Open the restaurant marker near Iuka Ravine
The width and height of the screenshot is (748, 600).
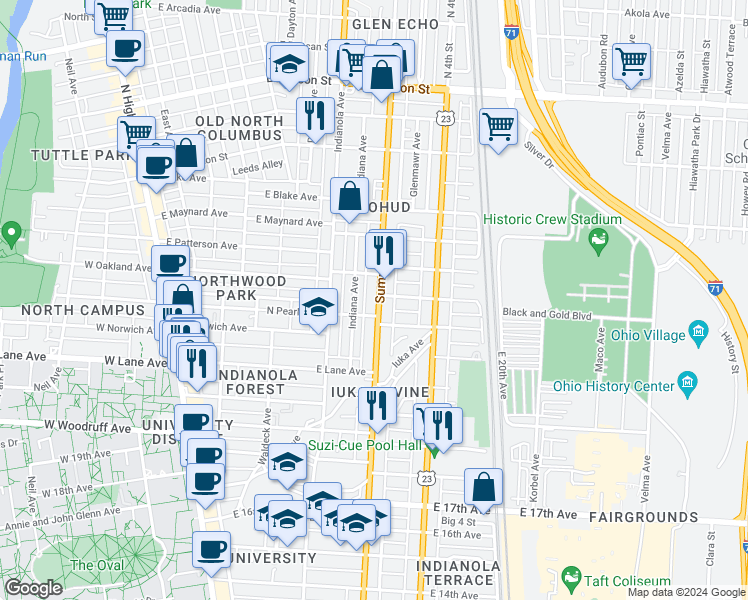[377, 405]
